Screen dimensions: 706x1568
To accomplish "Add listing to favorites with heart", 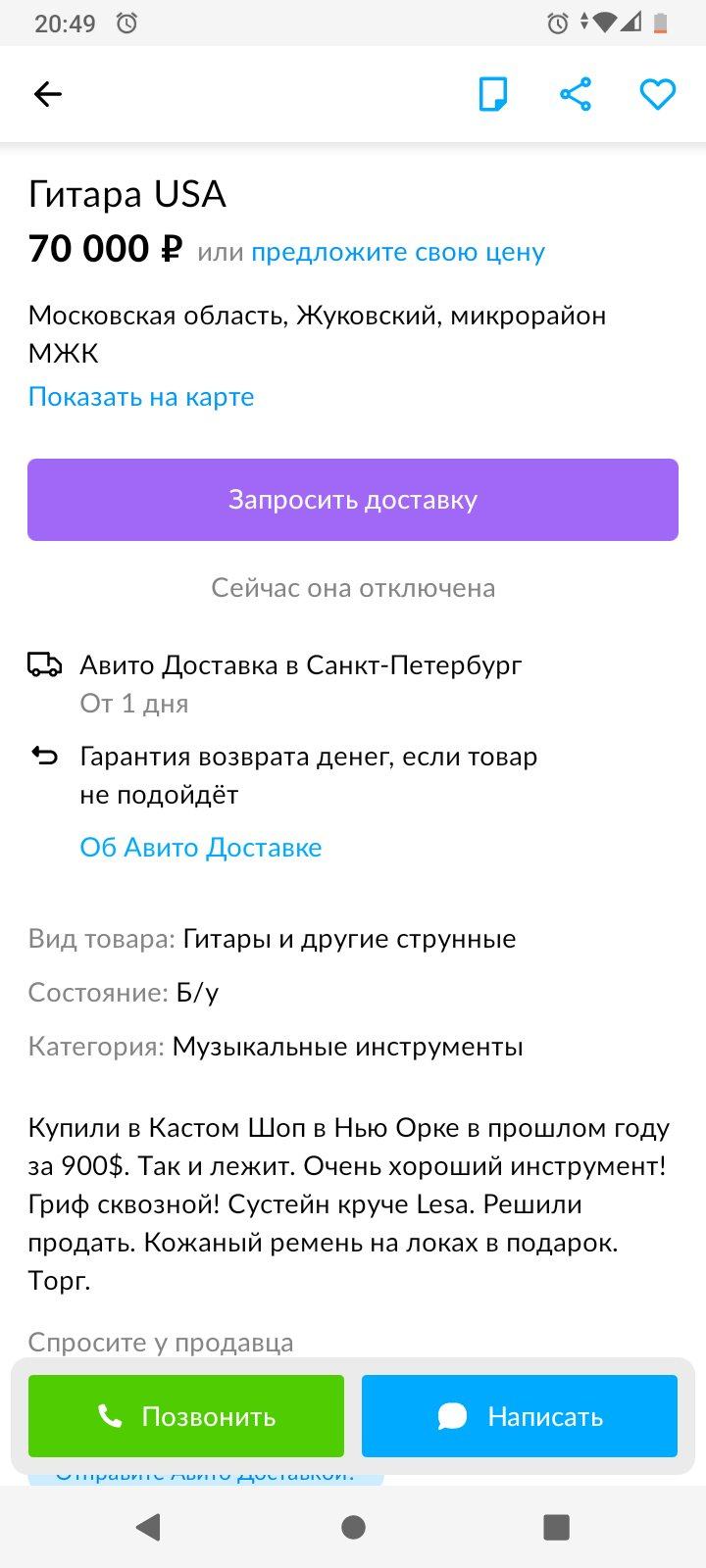I will click(x=657, y=94).
